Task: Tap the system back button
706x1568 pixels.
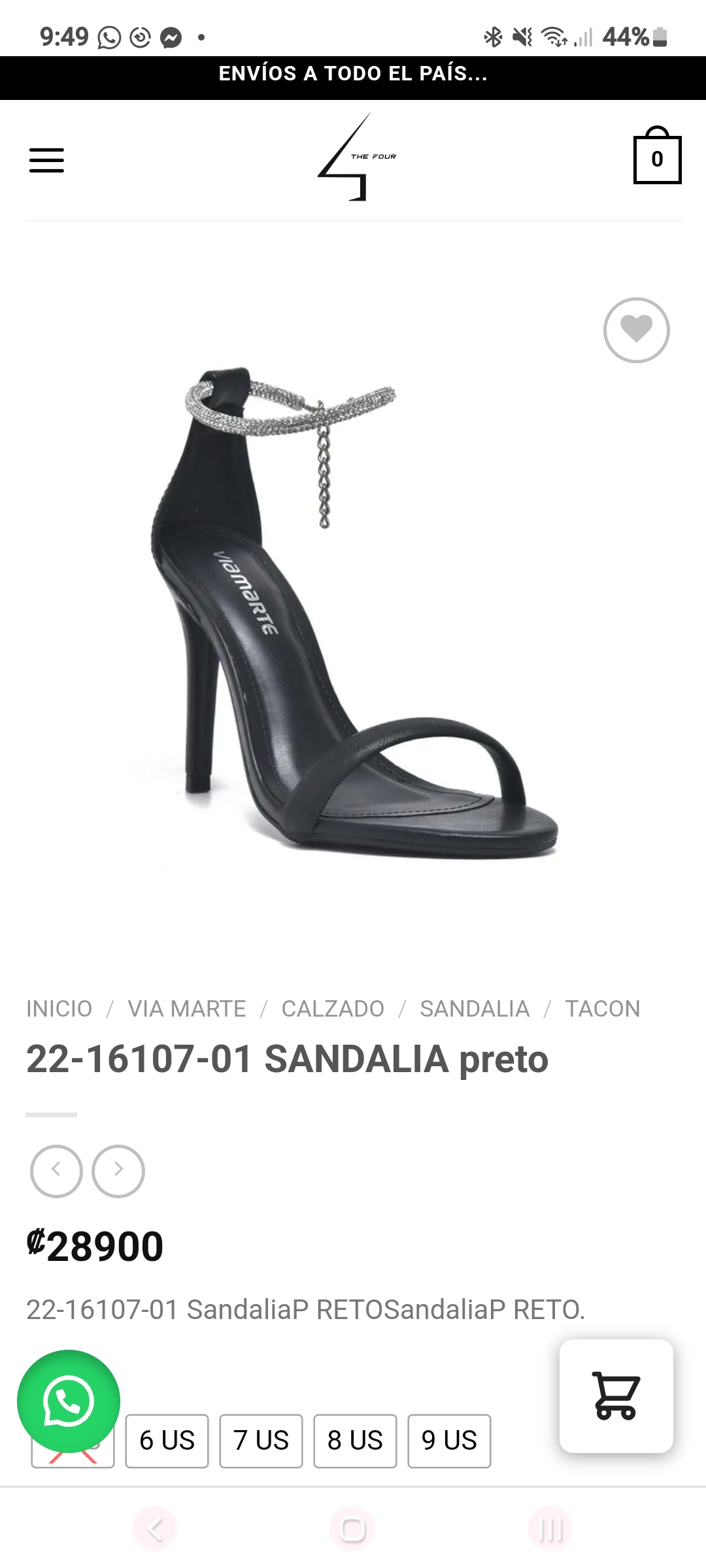Action: [155, 1529]
